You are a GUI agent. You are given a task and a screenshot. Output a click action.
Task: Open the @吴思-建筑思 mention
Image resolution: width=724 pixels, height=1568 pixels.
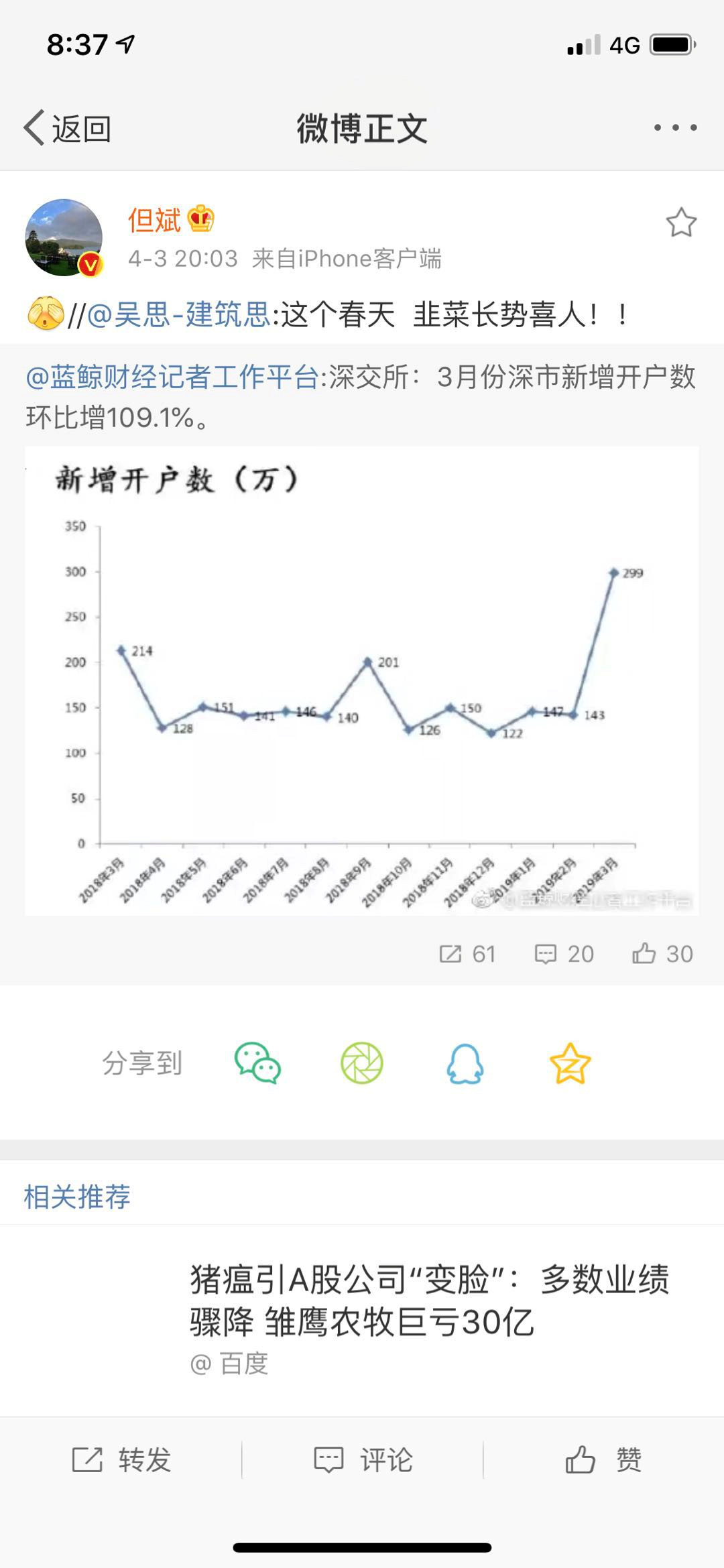tap(178, 315)
